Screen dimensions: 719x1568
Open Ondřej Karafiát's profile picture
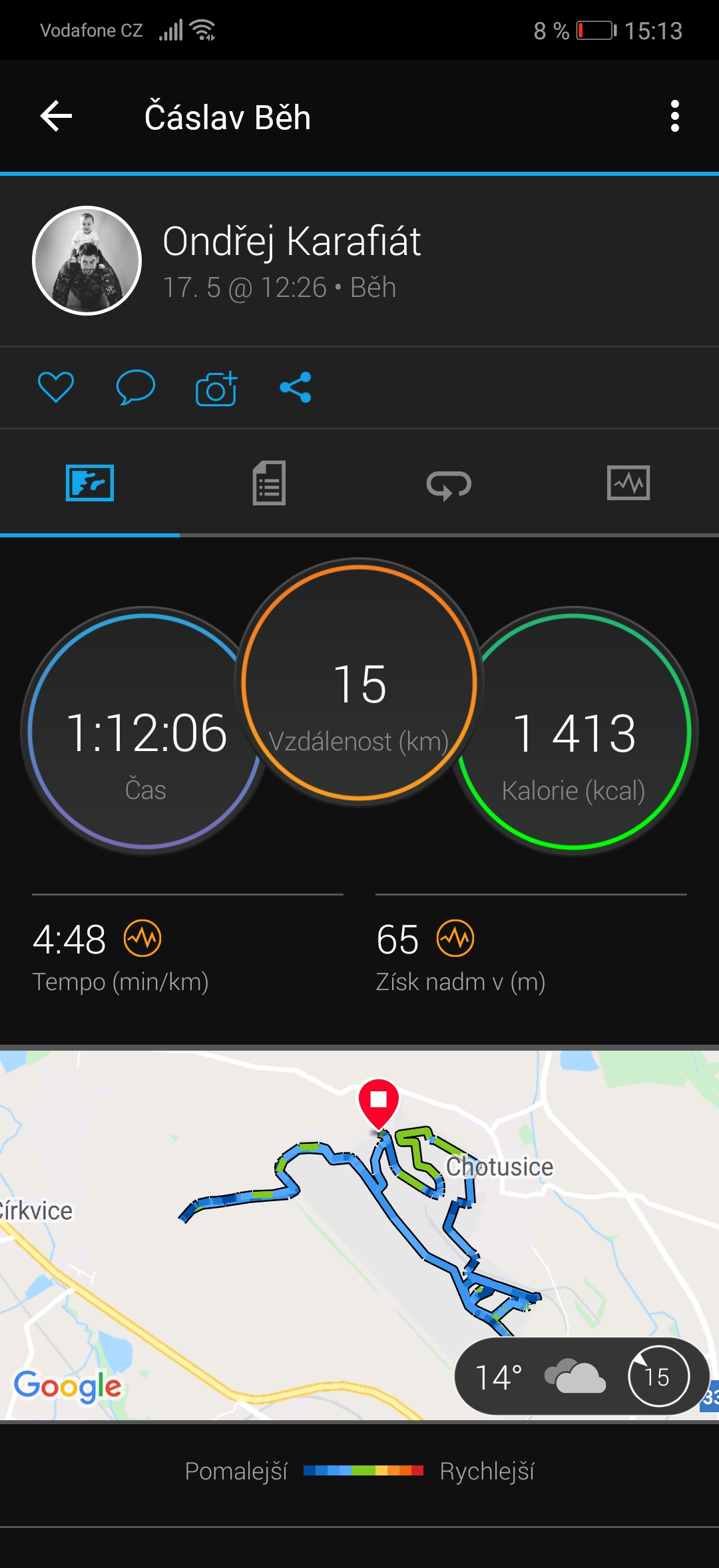point(87,260)
